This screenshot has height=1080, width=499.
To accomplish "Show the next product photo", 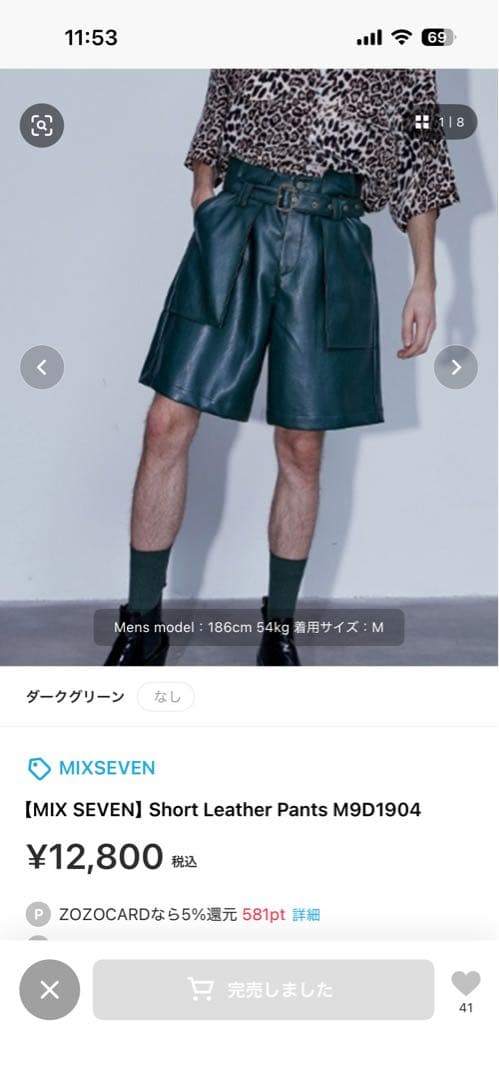I will pyautogui.click(x=456, y=367).
